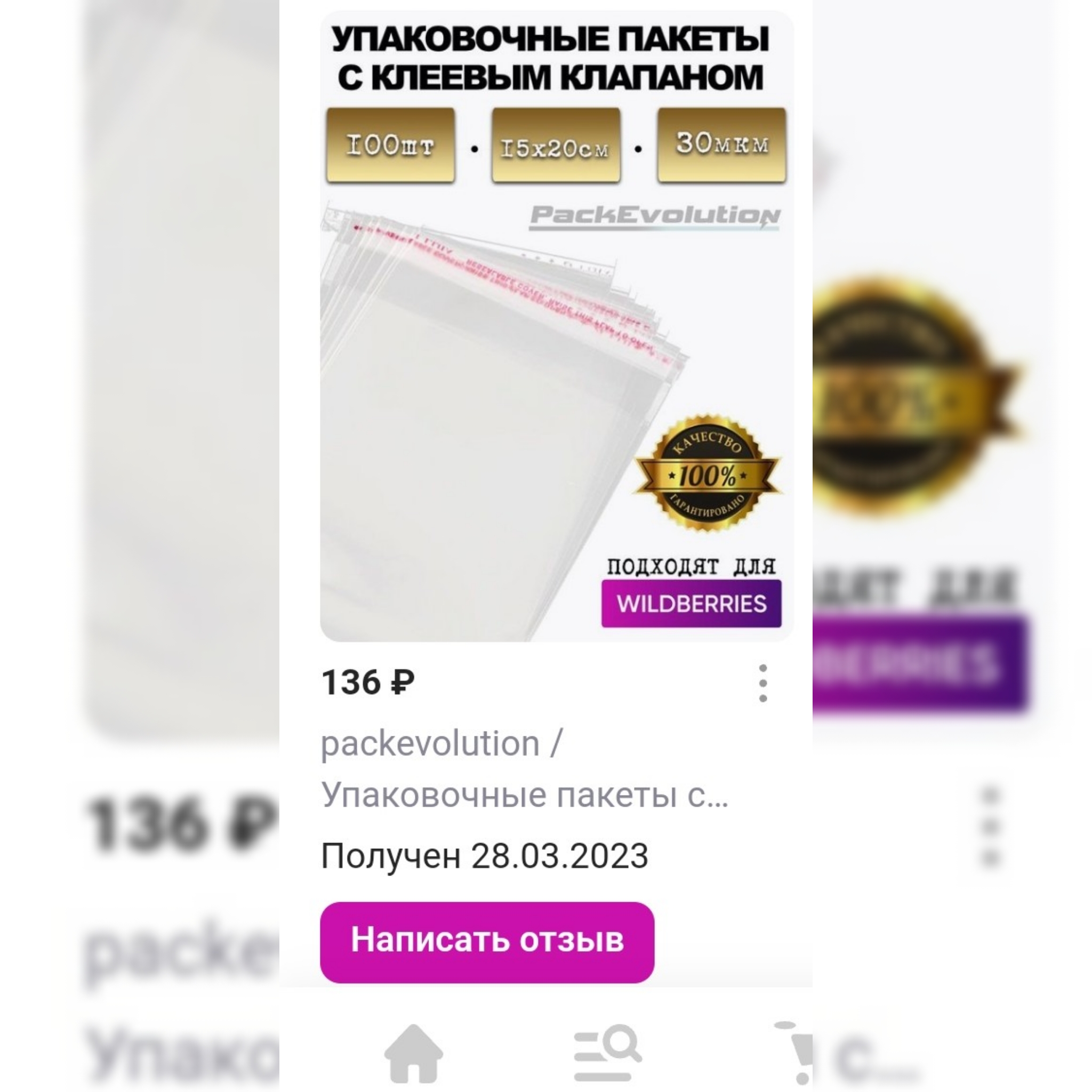Go to the home tab

[414, 1054]
